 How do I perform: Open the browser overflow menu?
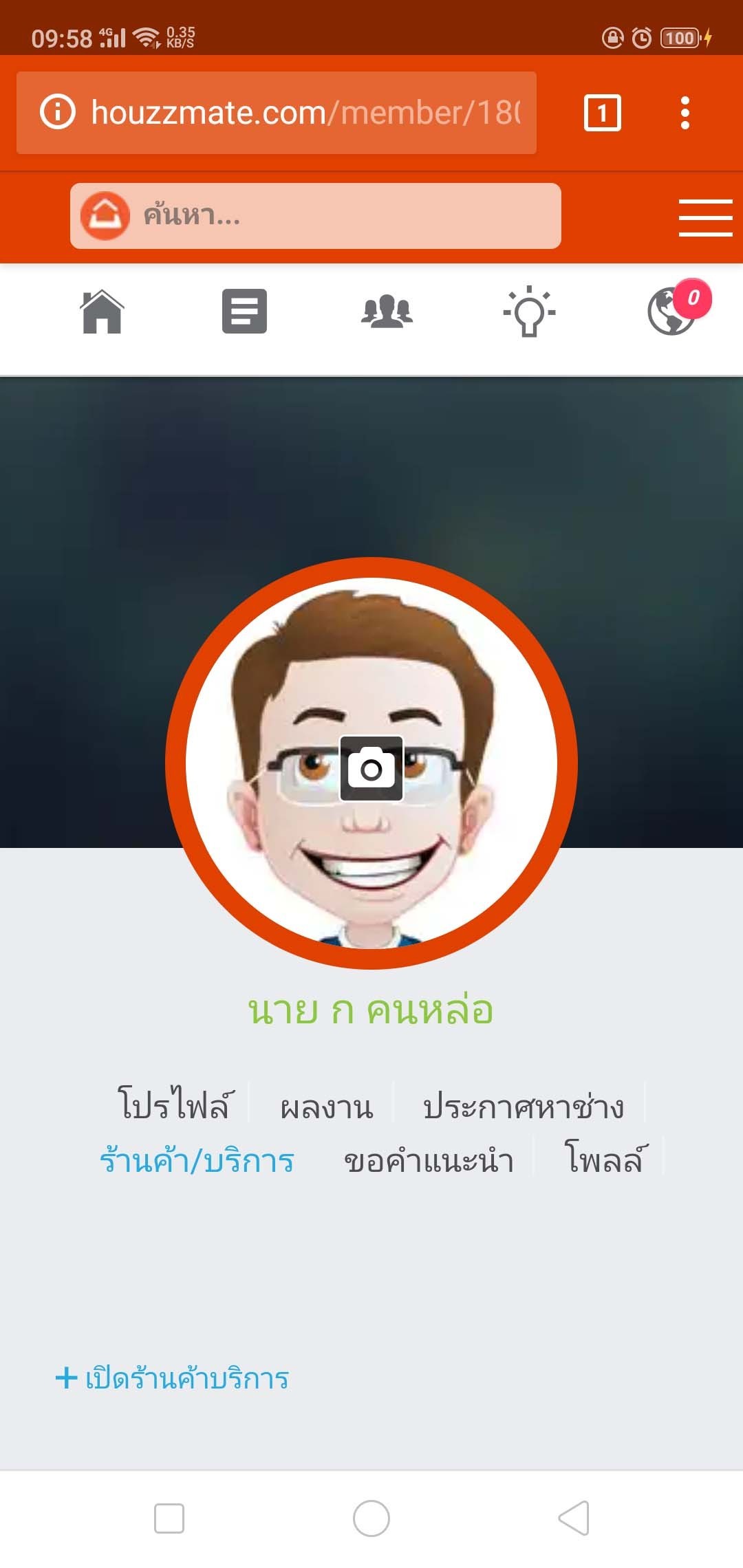685,113
